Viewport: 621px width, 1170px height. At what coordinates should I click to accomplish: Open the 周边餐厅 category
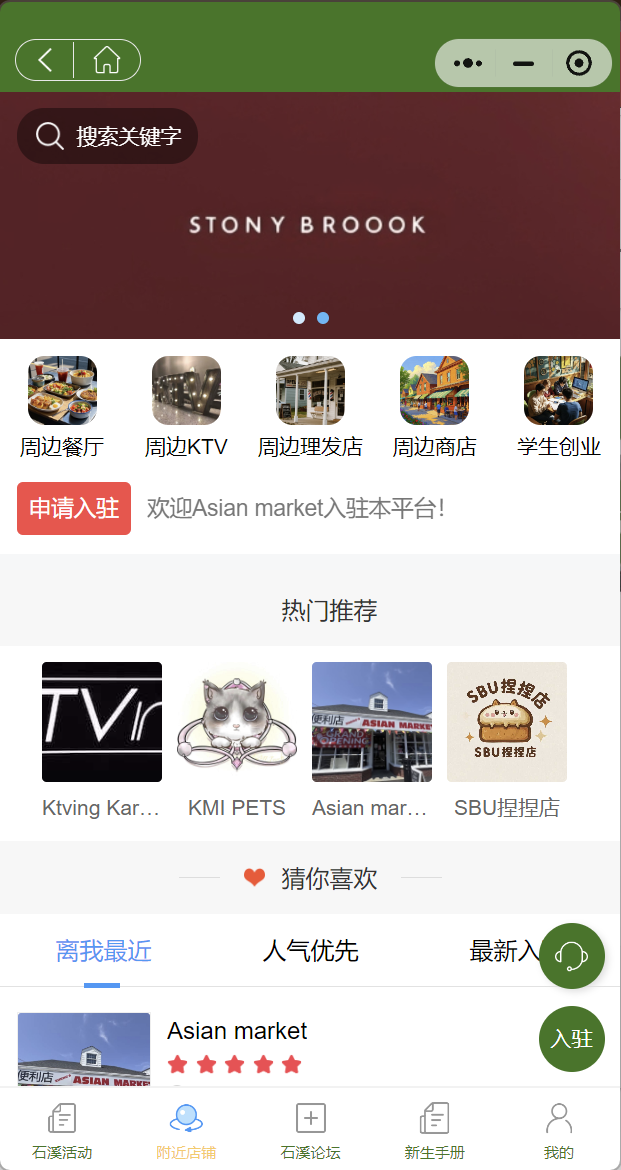point(62,406)
